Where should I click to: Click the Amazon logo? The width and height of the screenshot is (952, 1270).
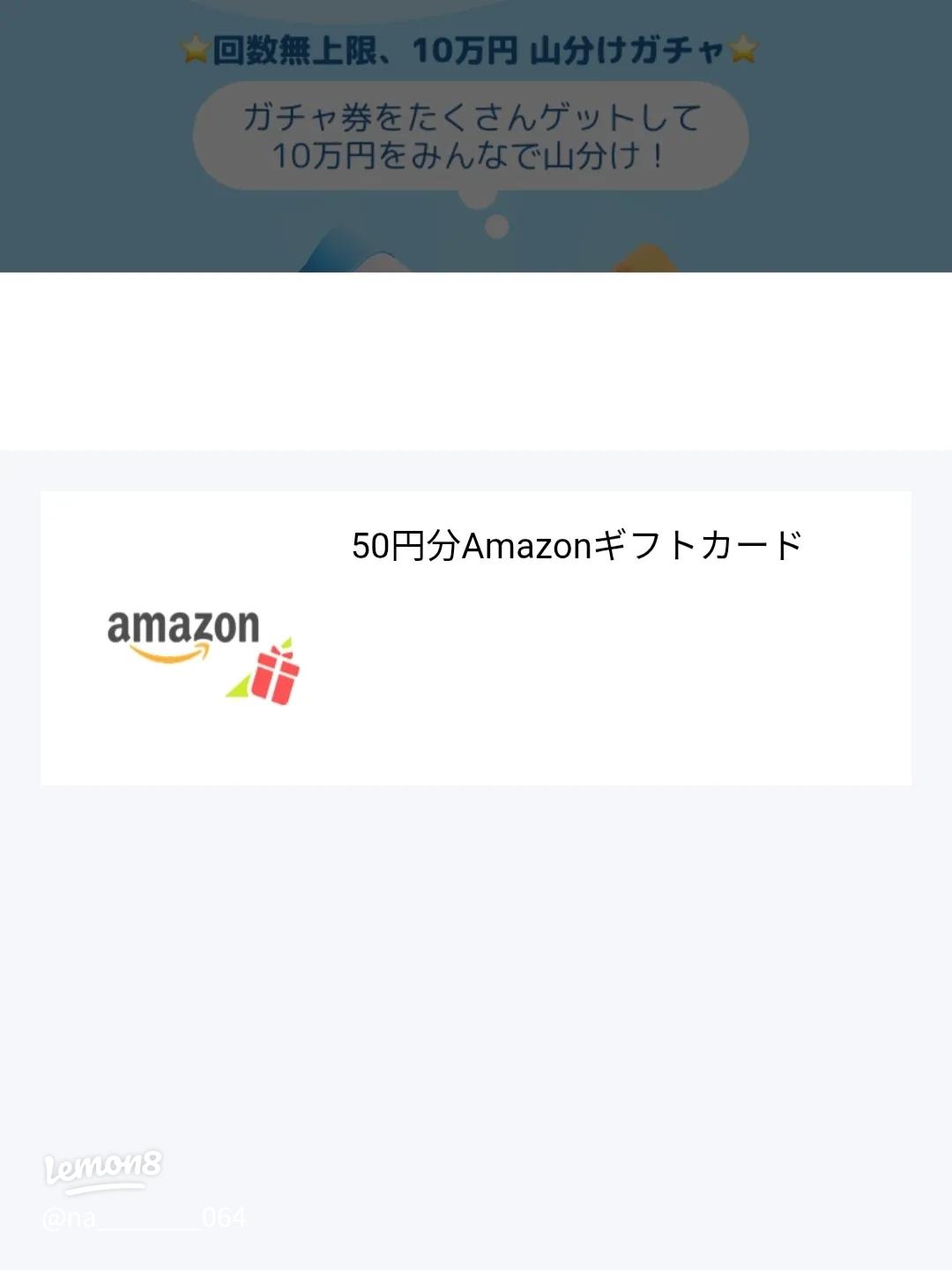182,626
